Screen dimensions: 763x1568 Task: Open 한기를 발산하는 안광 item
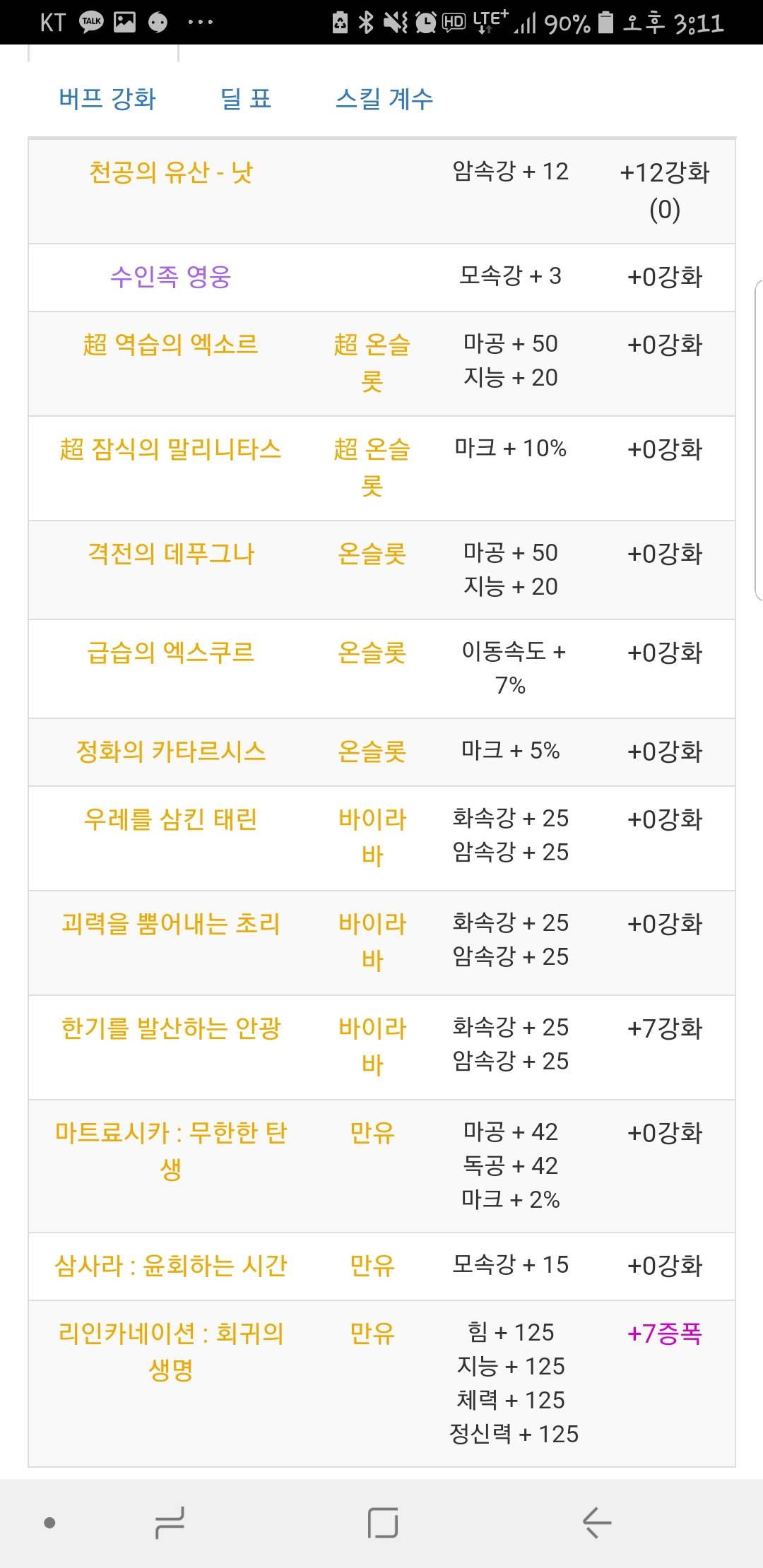point(170,1028)
